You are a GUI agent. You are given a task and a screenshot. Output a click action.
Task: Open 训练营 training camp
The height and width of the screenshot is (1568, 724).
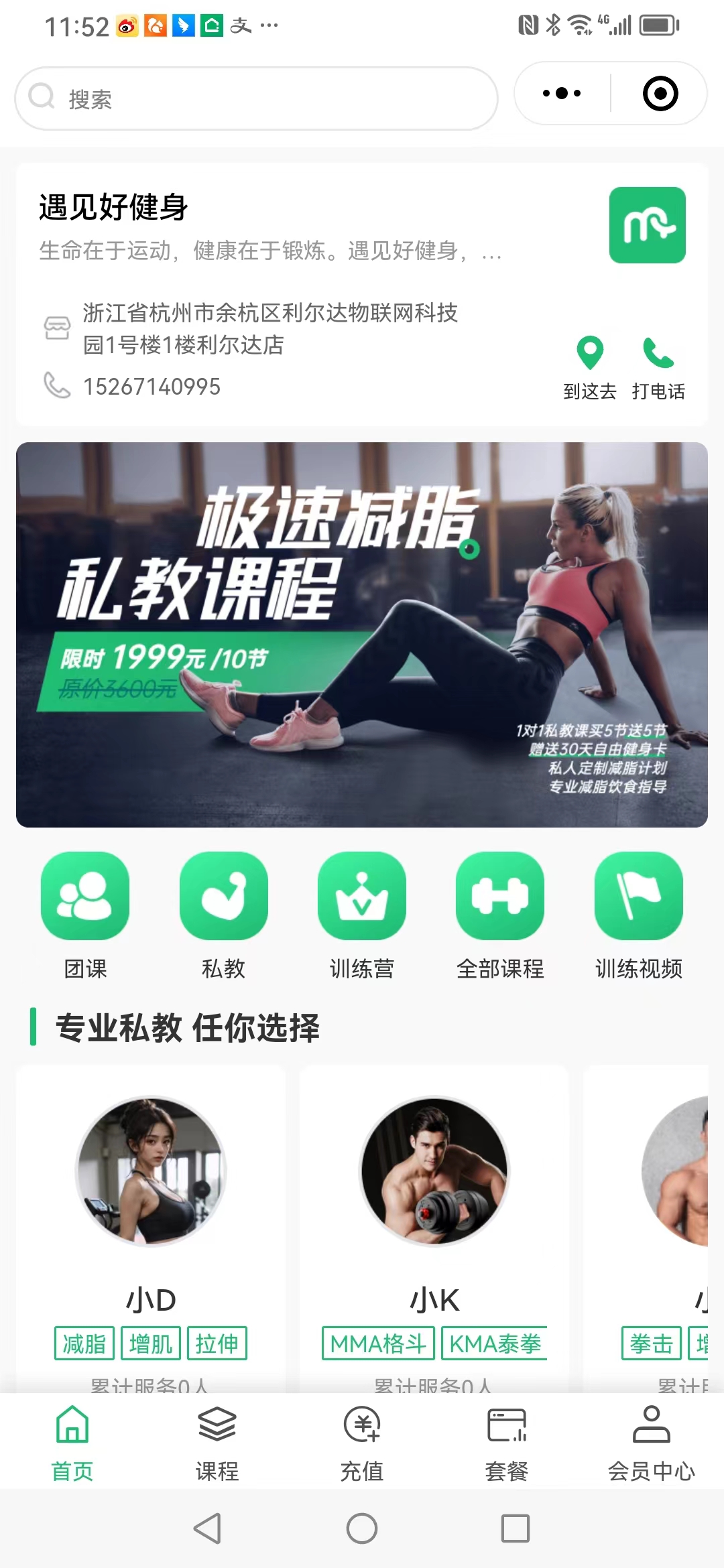pos(362,915)
